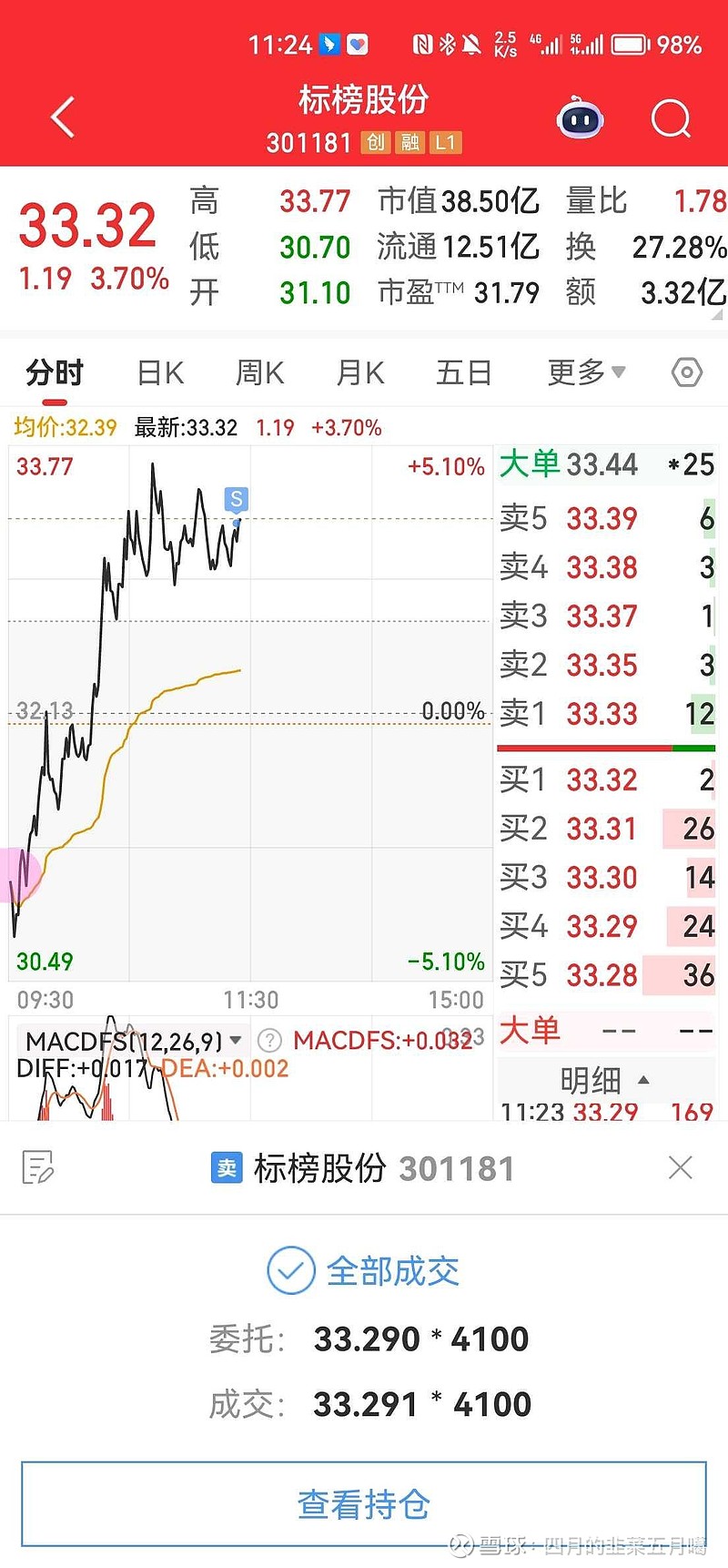Image resolution: width=728 pixels, height=1568 pixels.
Task: Close the order confirmation panel
Action: (x=681, y=1167)
